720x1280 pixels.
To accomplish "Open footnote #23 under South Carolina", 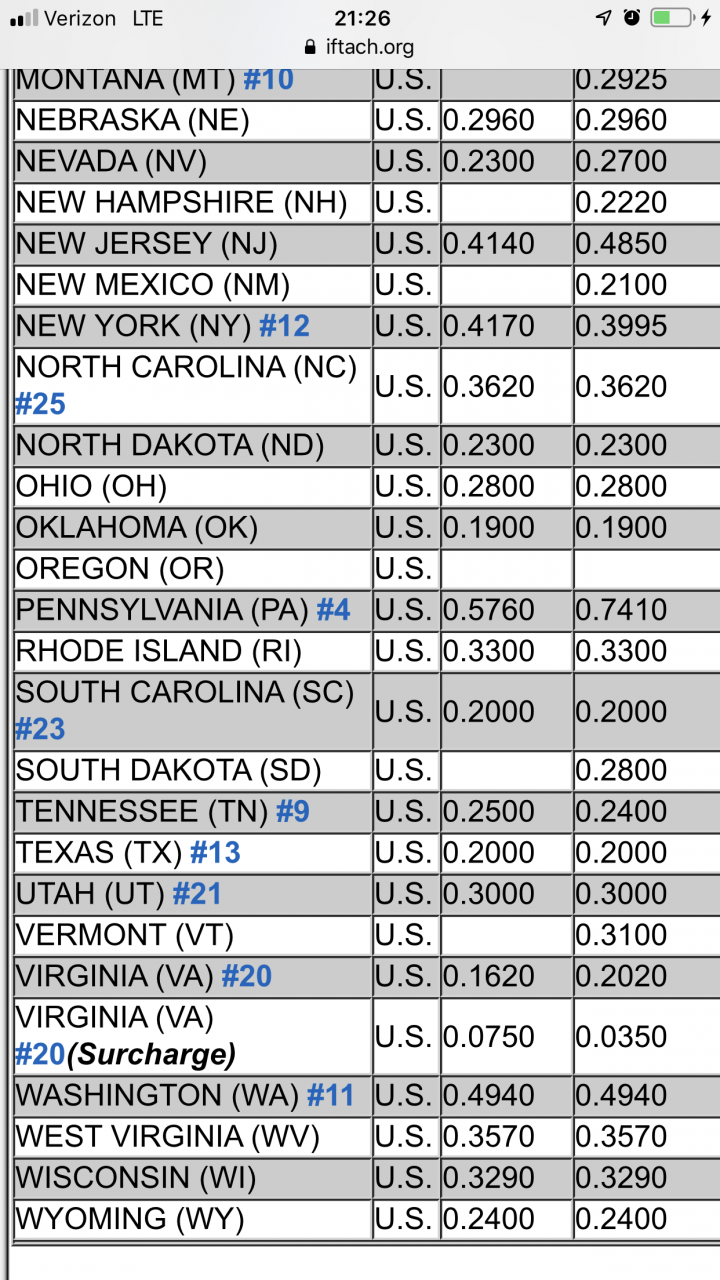I will [x=41, y=729].
